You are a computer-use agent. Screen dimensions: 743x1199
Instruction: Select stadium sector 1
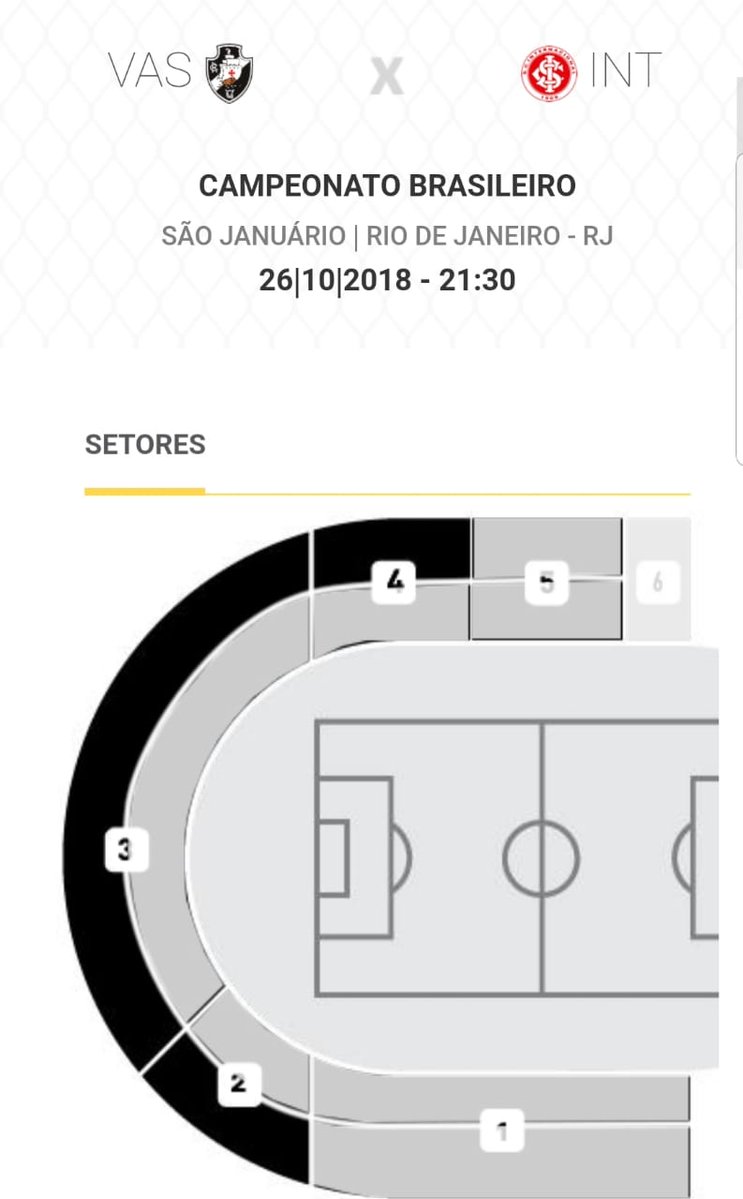click(x=502, y=1132)
